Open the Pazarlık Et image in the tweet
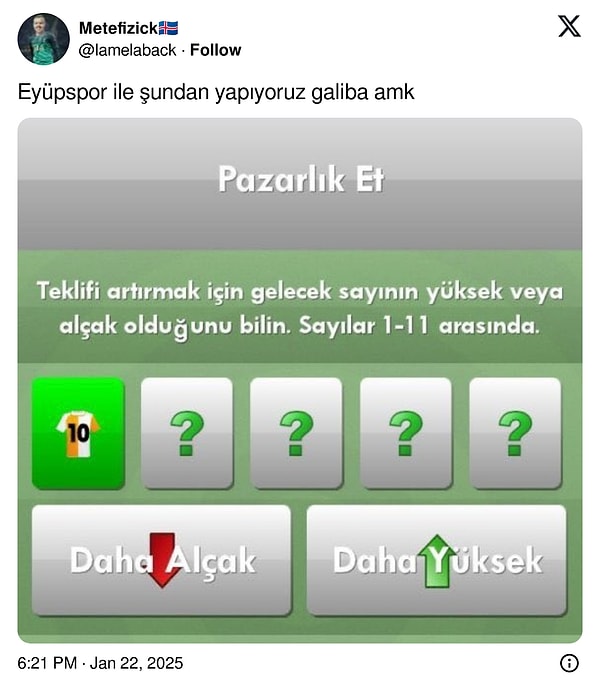 point(300,380)
